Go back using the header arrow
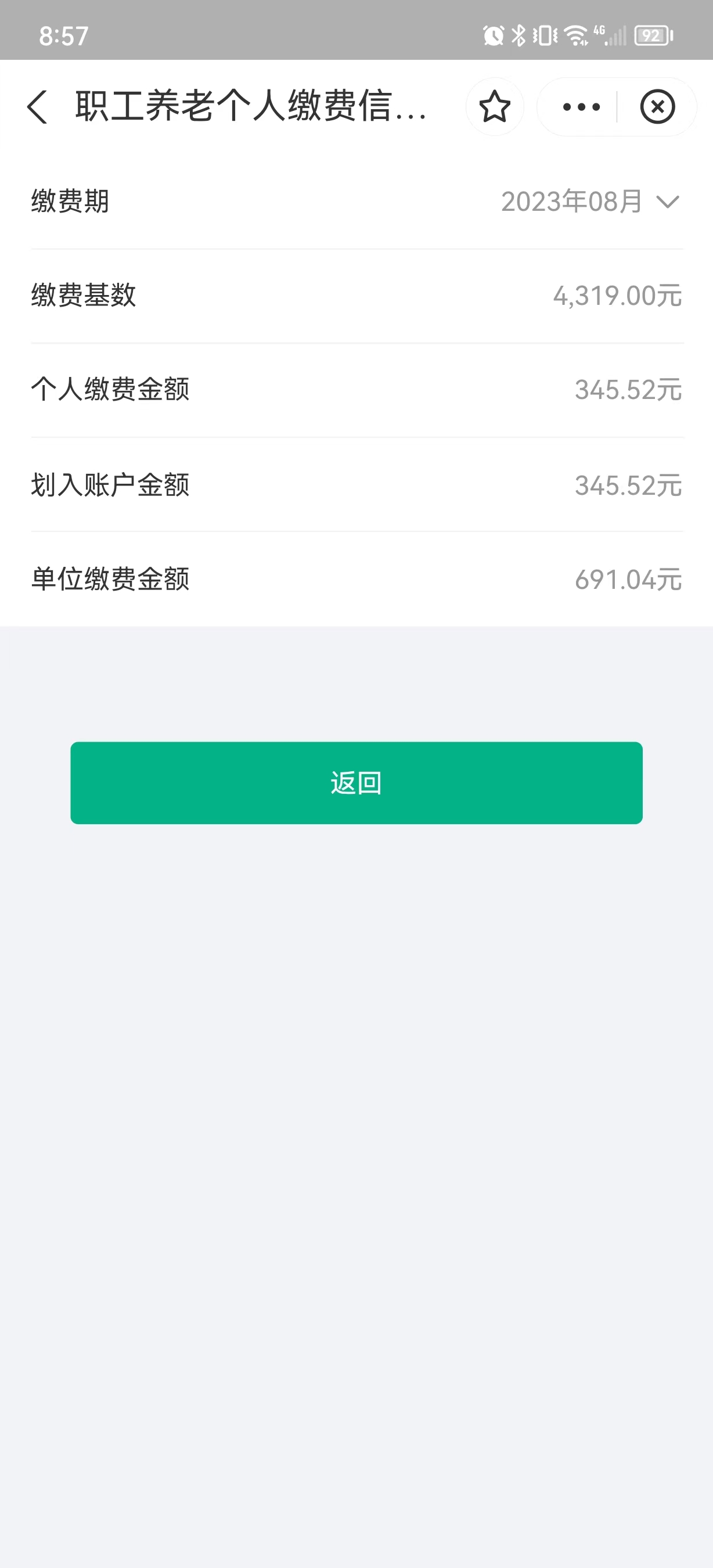The image size is (713, 1568). pos(38,107)
